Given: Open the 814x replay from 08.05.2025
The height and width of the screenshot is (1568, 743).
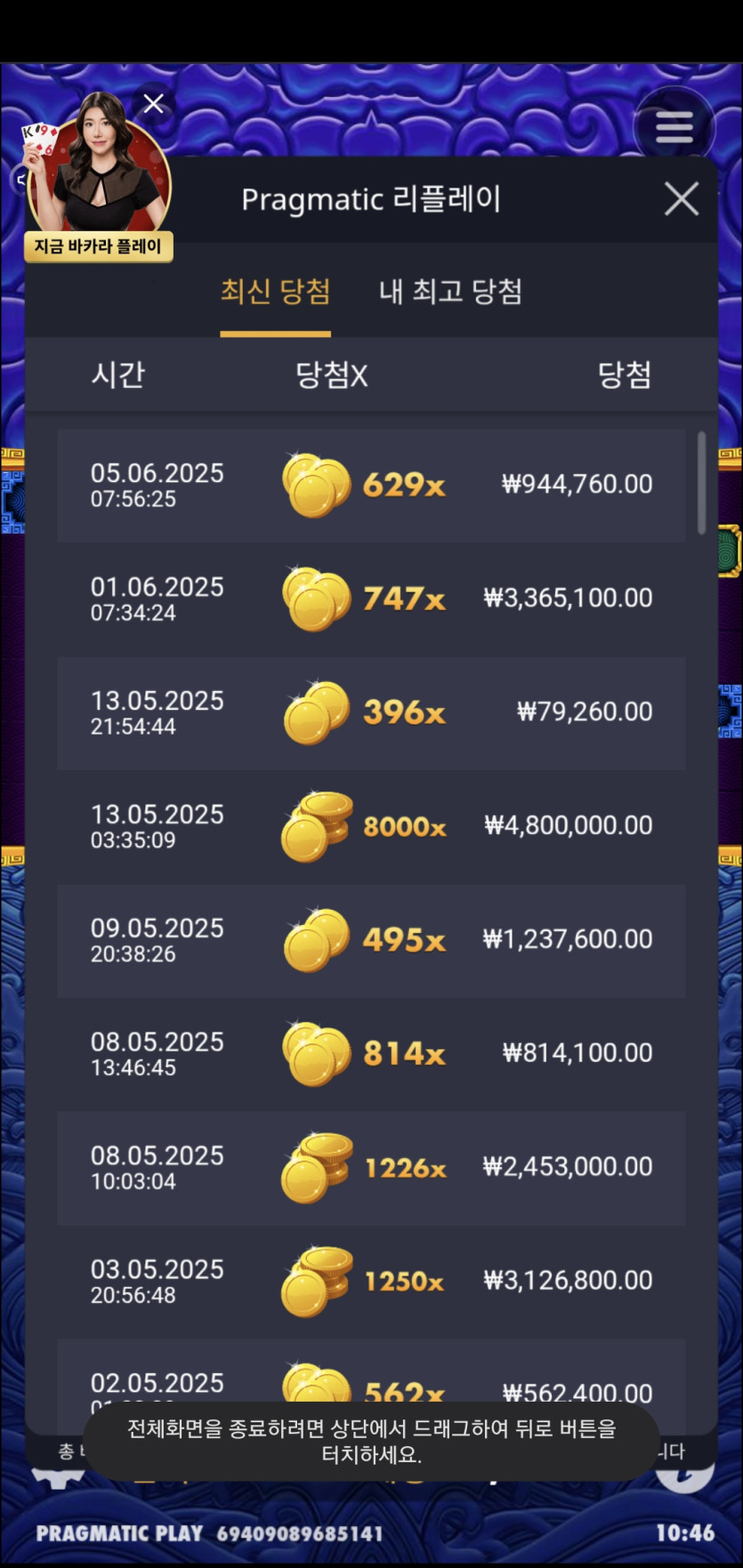Looking at the screenshot, I should pos(371,1055).
